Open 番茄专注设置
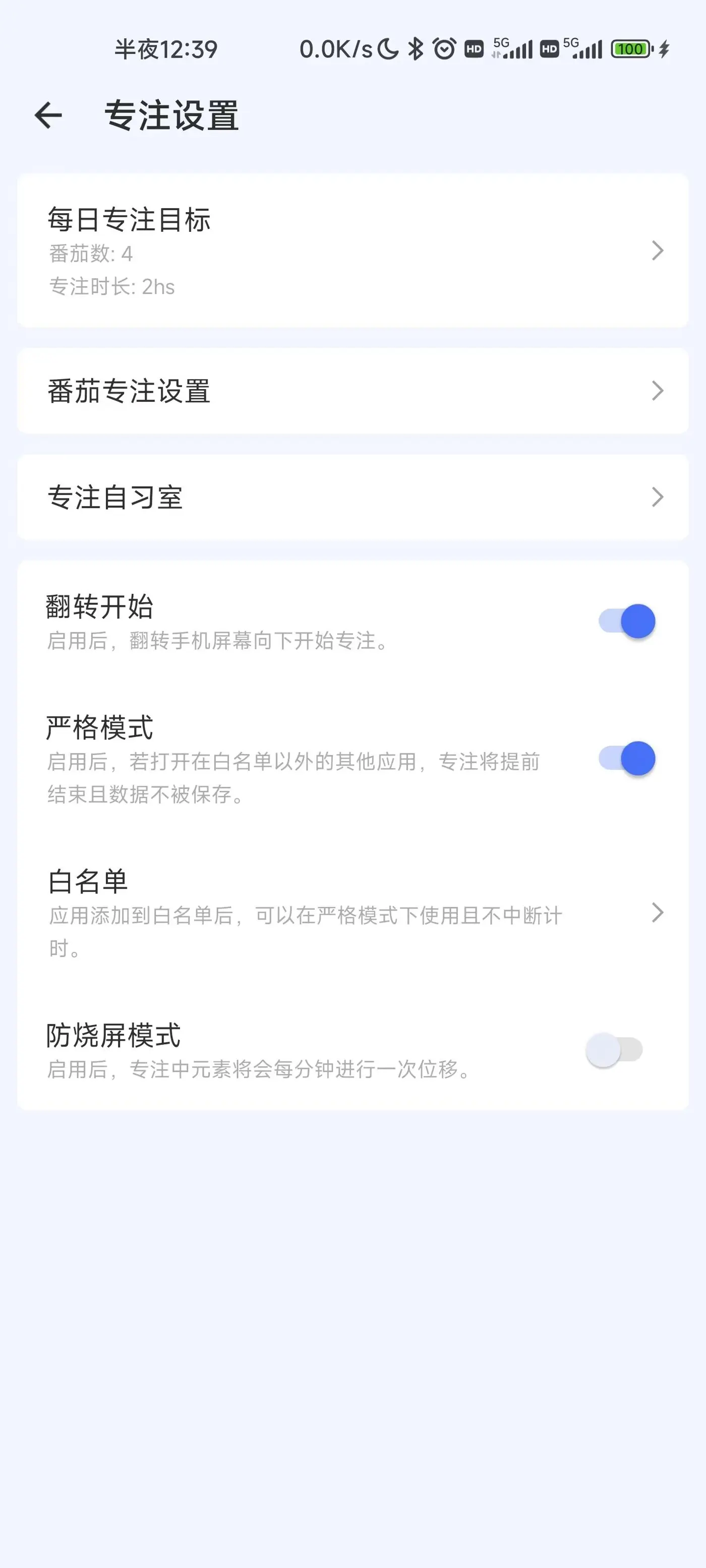The height and width of the screenshot is (1568, 706). (x=352, y=391)
